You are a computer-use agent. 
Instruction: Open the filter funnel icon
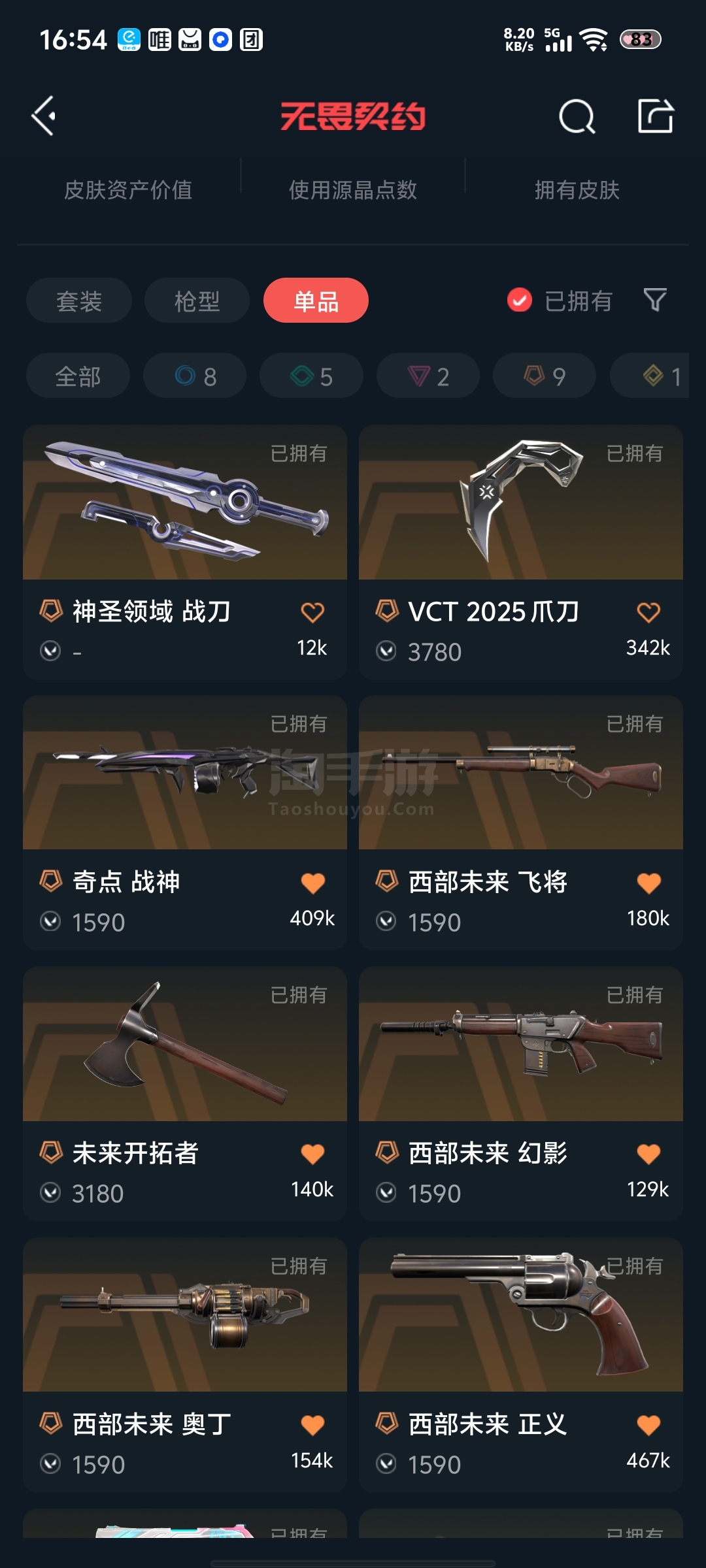[655, 301]
